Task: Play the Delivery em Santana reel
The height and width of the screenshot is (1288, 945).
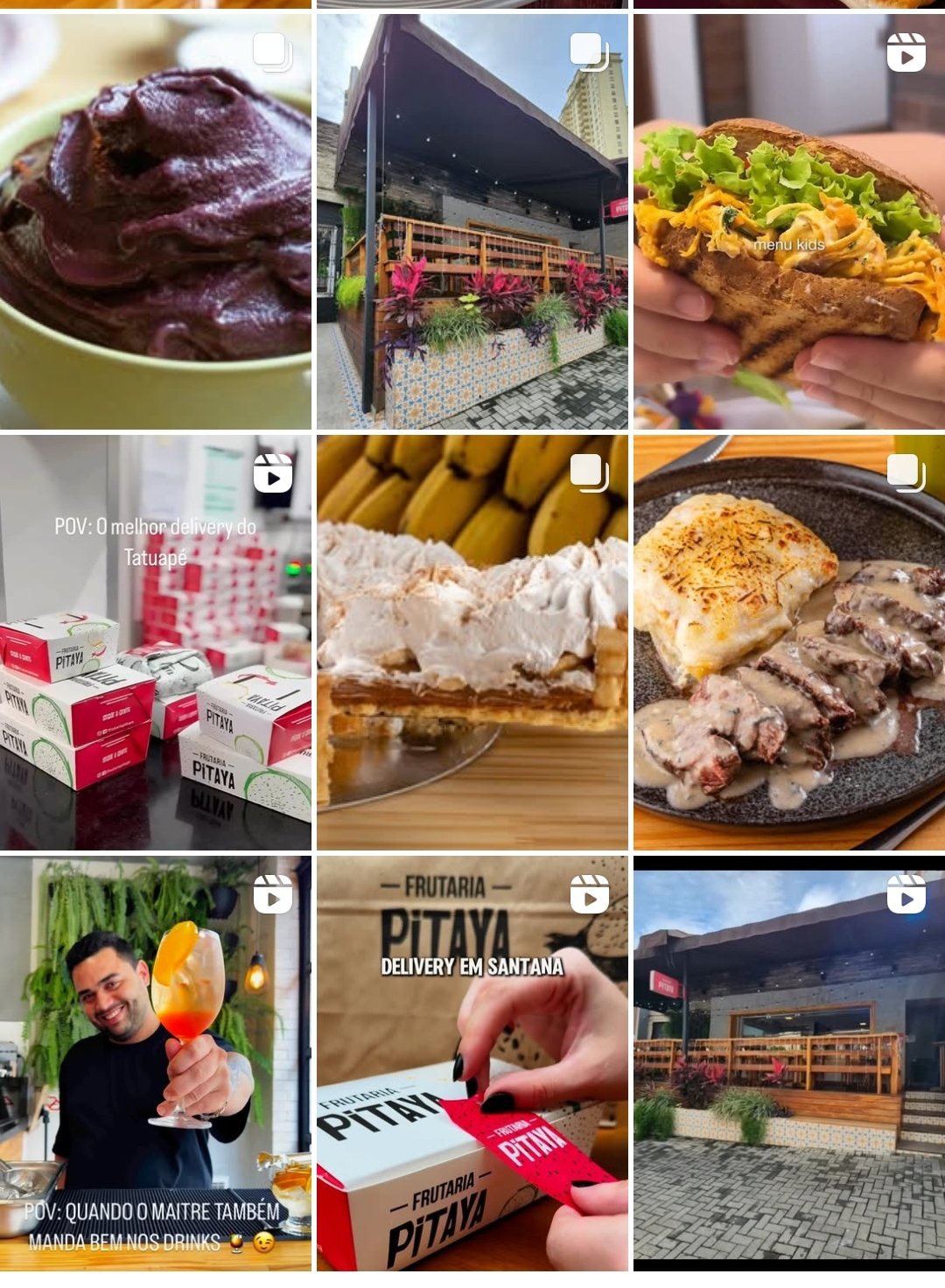Action: click(472, 1063)
